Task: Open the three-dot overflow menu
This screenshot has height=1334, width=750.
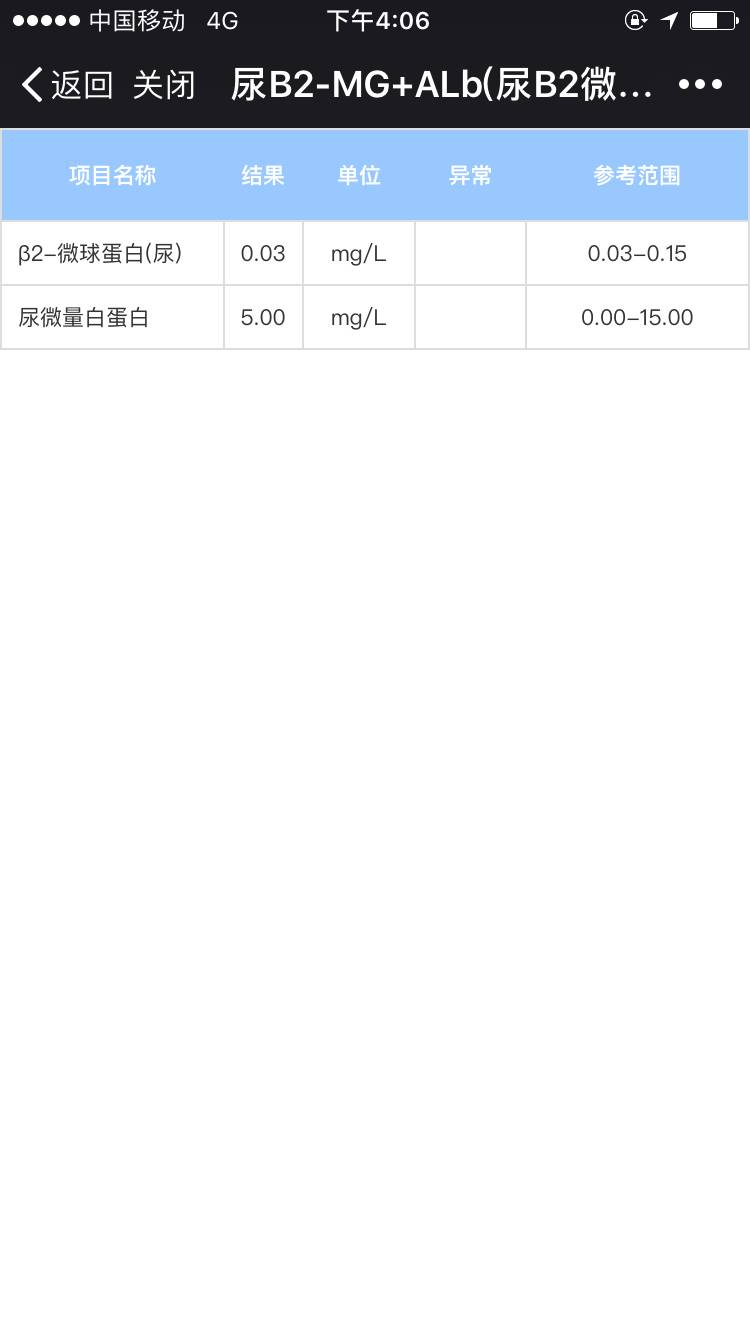Action: 700,85
